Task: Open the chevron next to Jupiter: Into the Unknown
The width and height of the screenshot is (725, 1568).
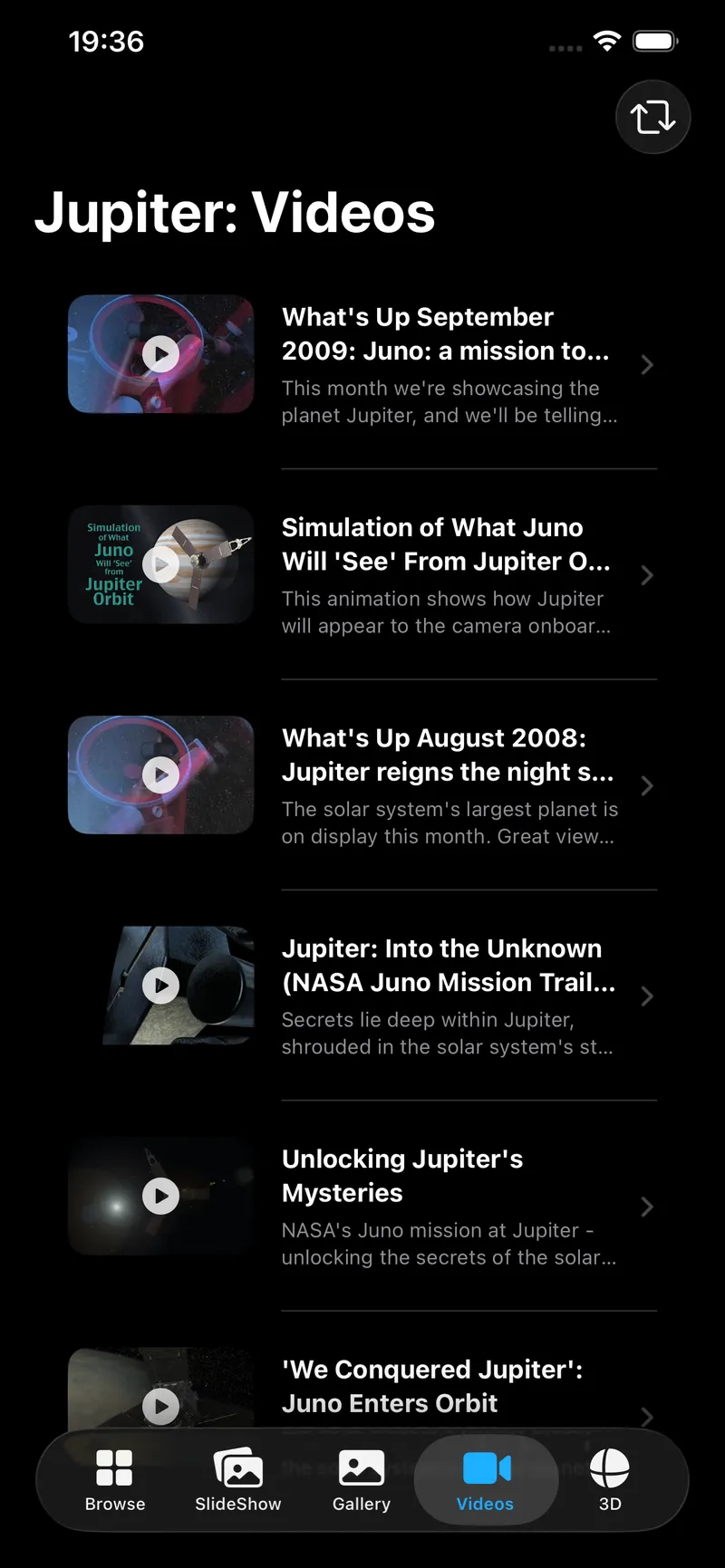Action: pyautogui.click(x=647, y=996)
